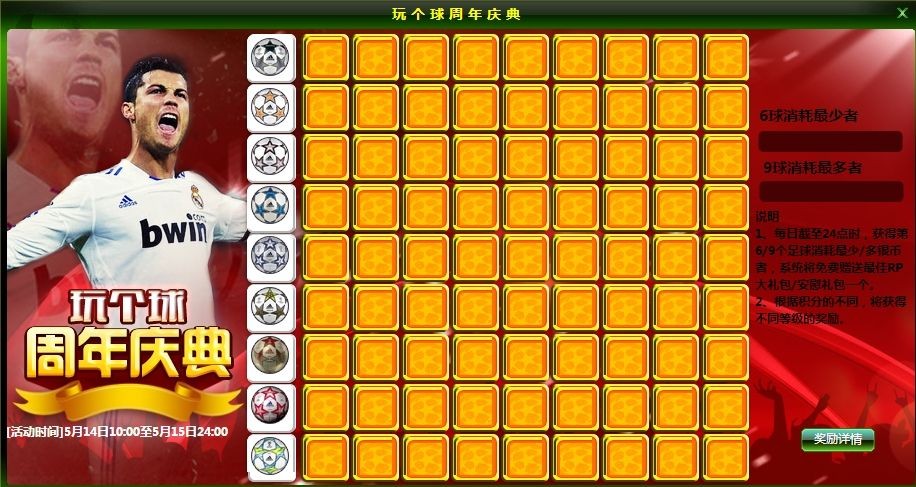
Task: Open the 奖励详情 reward details
Action: click(837, 438)
